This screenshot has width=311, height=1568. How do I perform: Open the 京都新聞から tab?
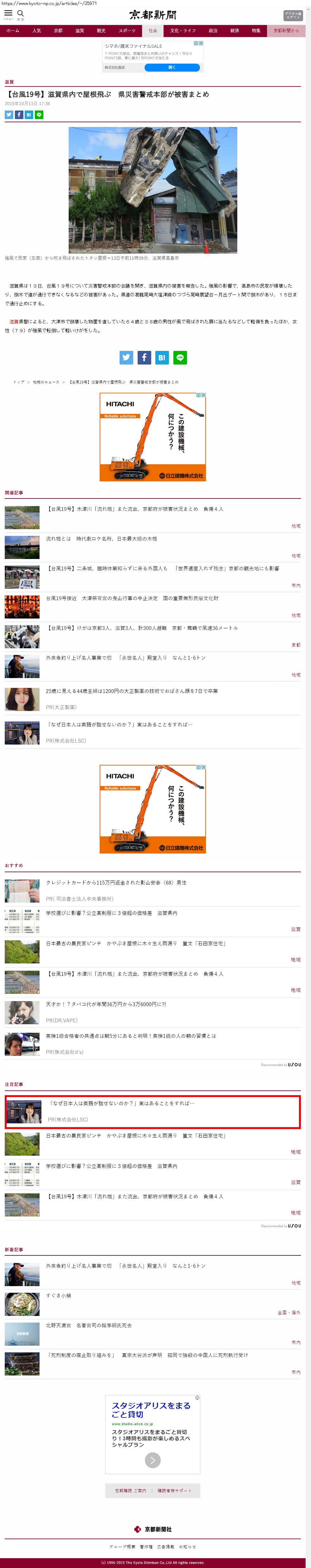coord(286,30)
